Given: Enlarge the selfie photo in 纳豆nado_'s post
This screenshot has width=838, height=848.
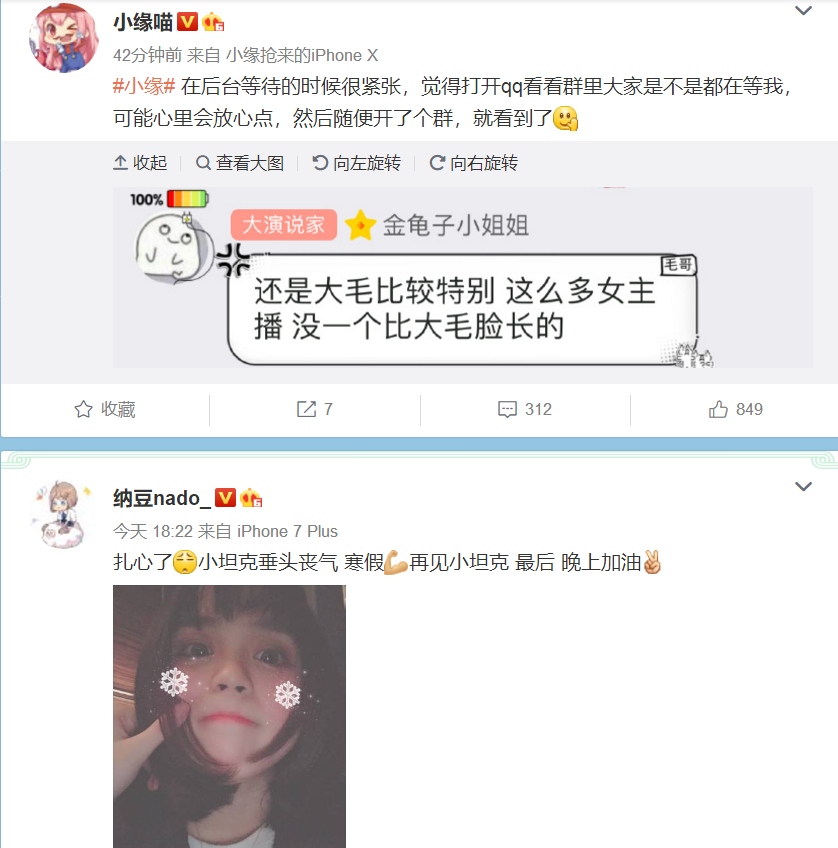Looking at the screenshot, I should click(x=229, y=717).
